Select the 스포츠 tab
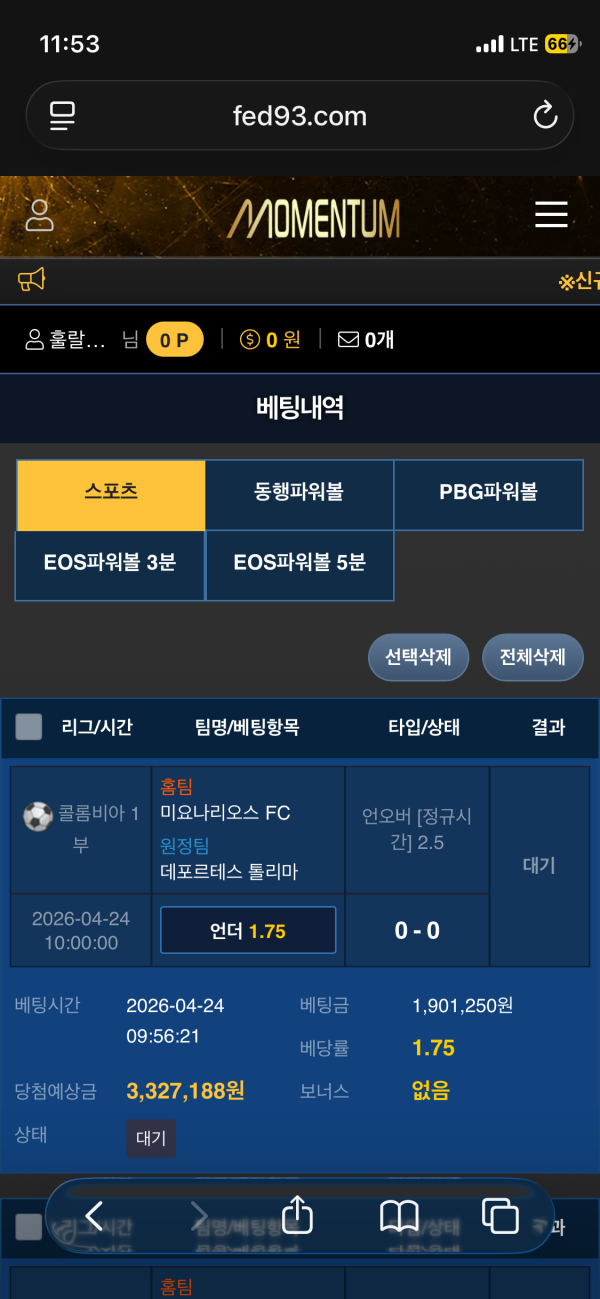 click(x=111, y=493)
